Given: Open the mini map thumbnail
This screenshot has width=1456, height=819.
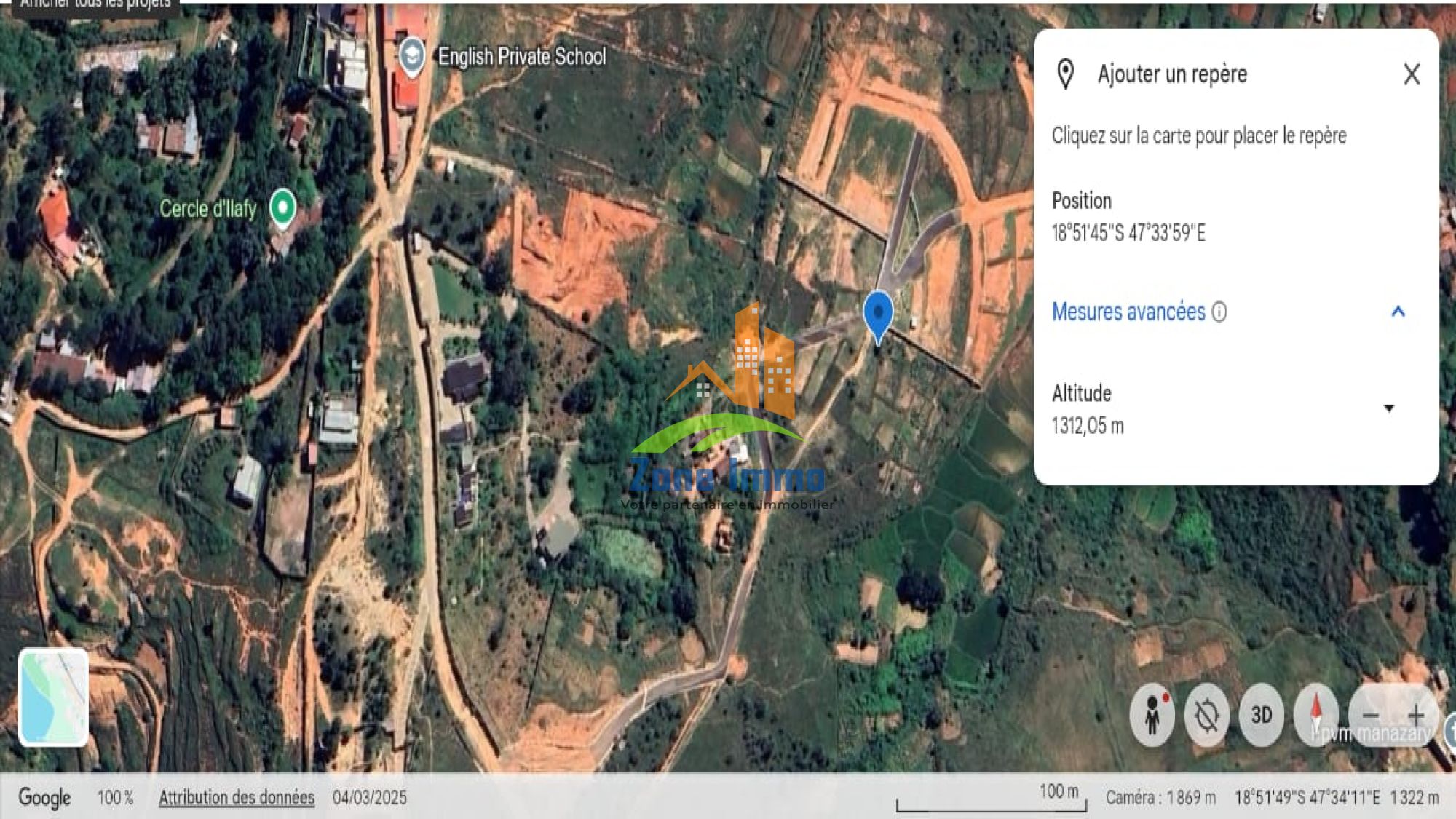Looking at the screenshot, I should pyautogui.click(x=53, y=697).
